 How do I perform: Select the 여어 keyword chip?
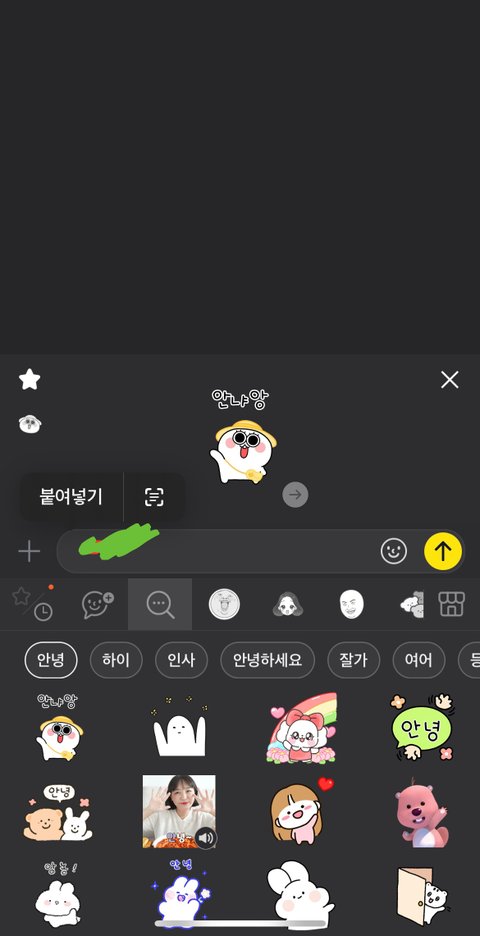[419, 660]
